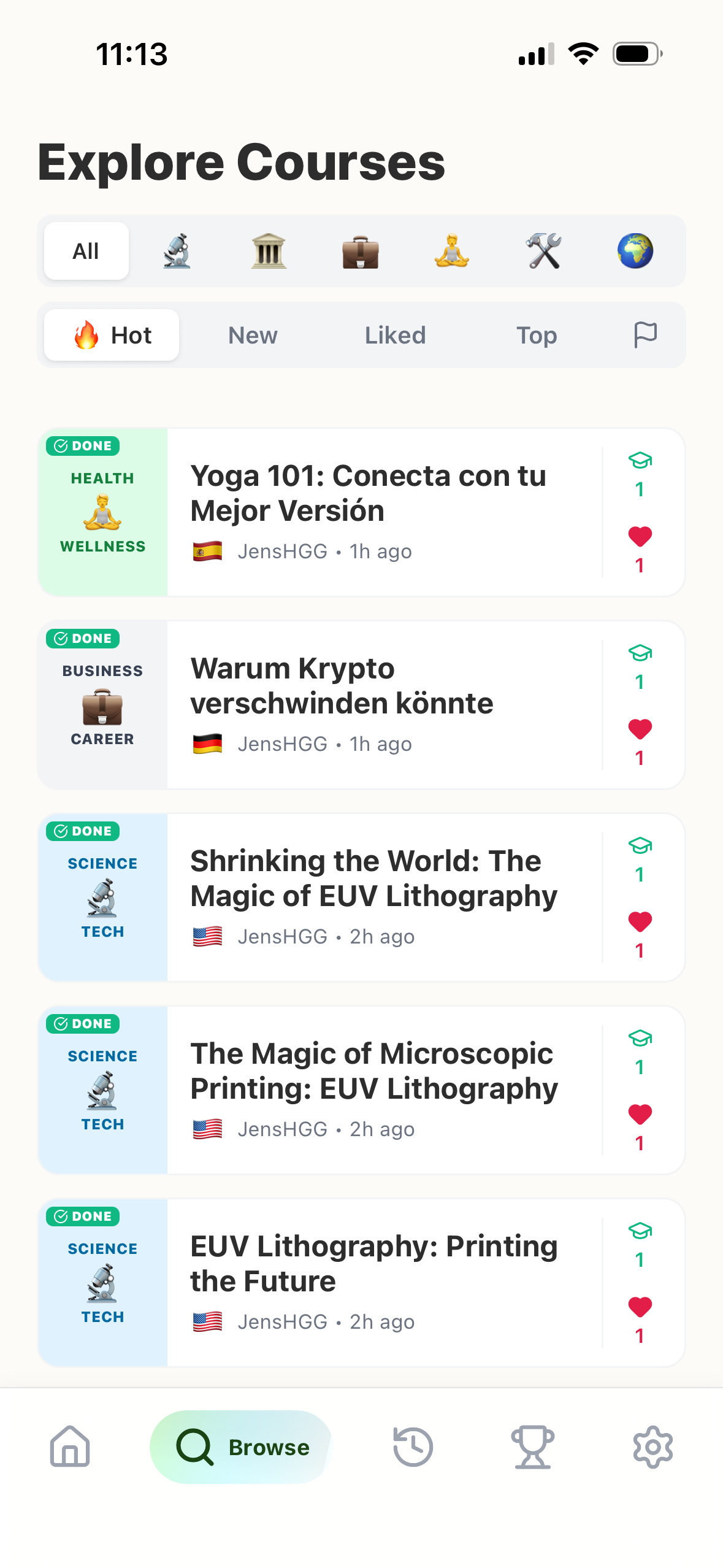
Task: Open the flag filter tab
Action: point(645,336)
